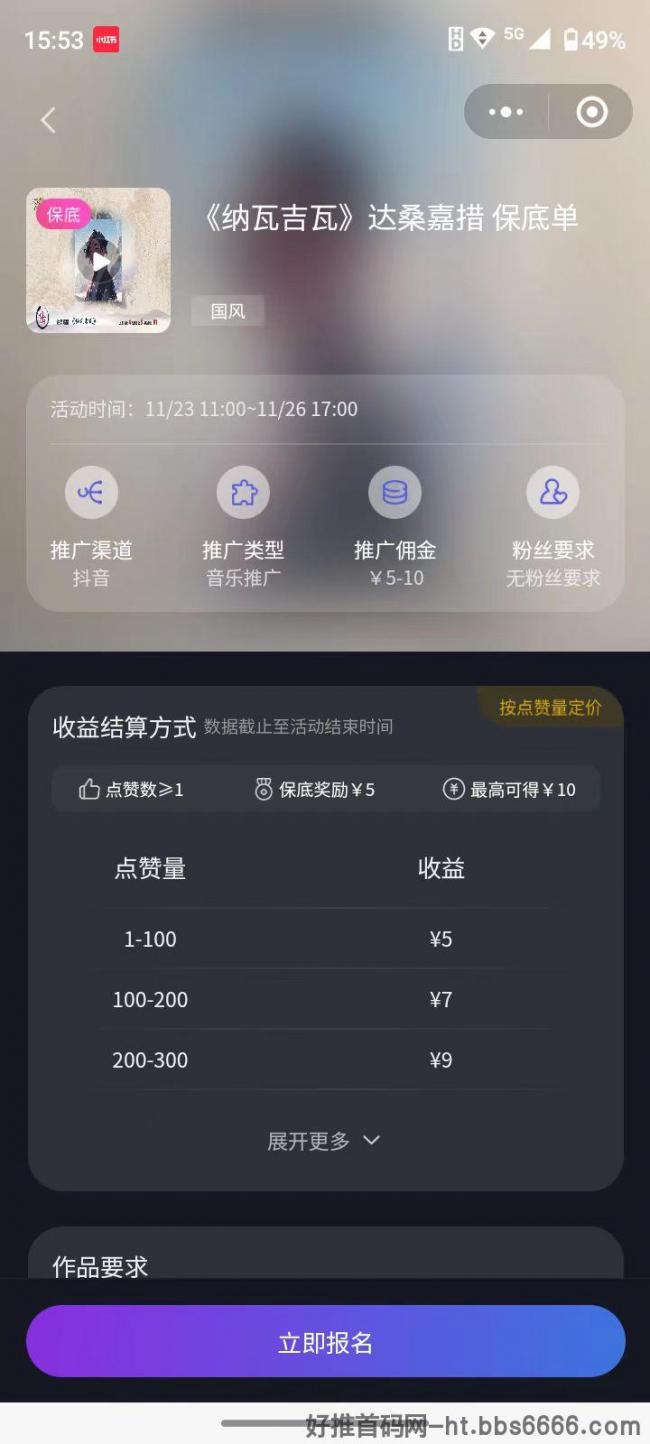This screenshot has height=1444, width=650.
Task: Go back using the top-left arrow
Action: [48, 120]
